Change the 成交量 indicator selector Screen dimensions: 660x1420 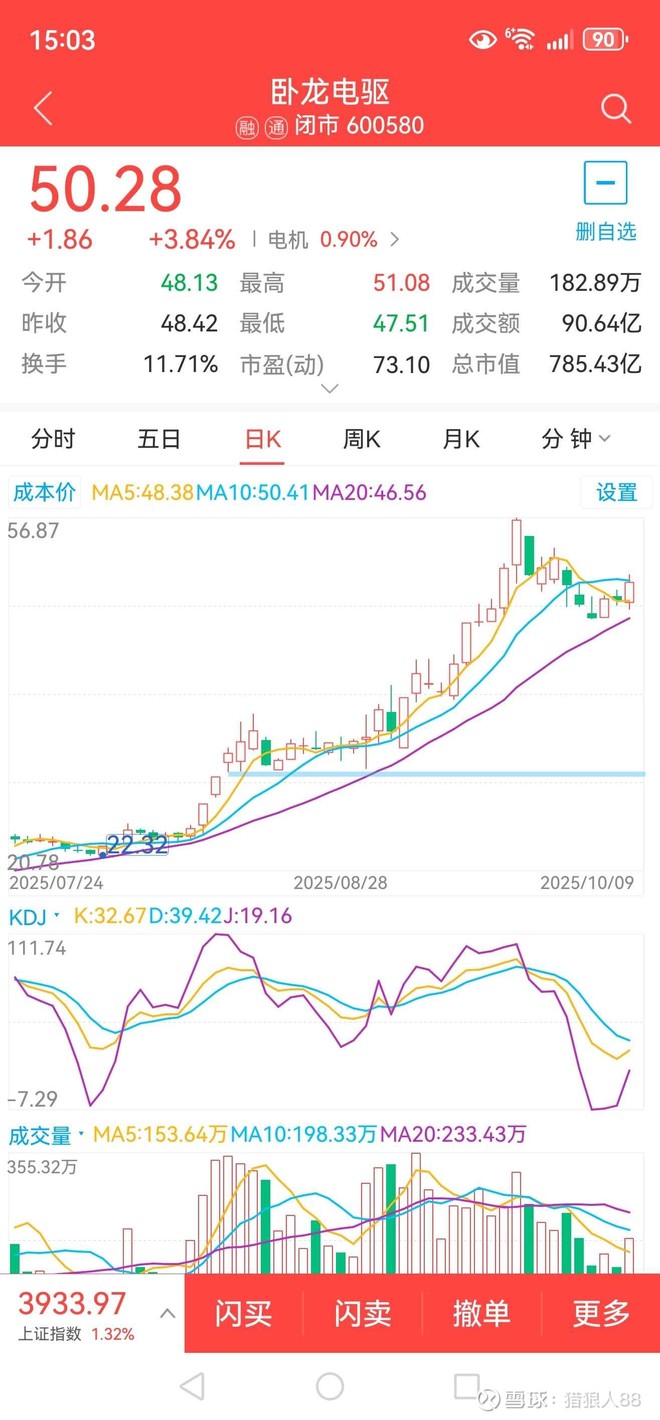[x=46, y=1135]
